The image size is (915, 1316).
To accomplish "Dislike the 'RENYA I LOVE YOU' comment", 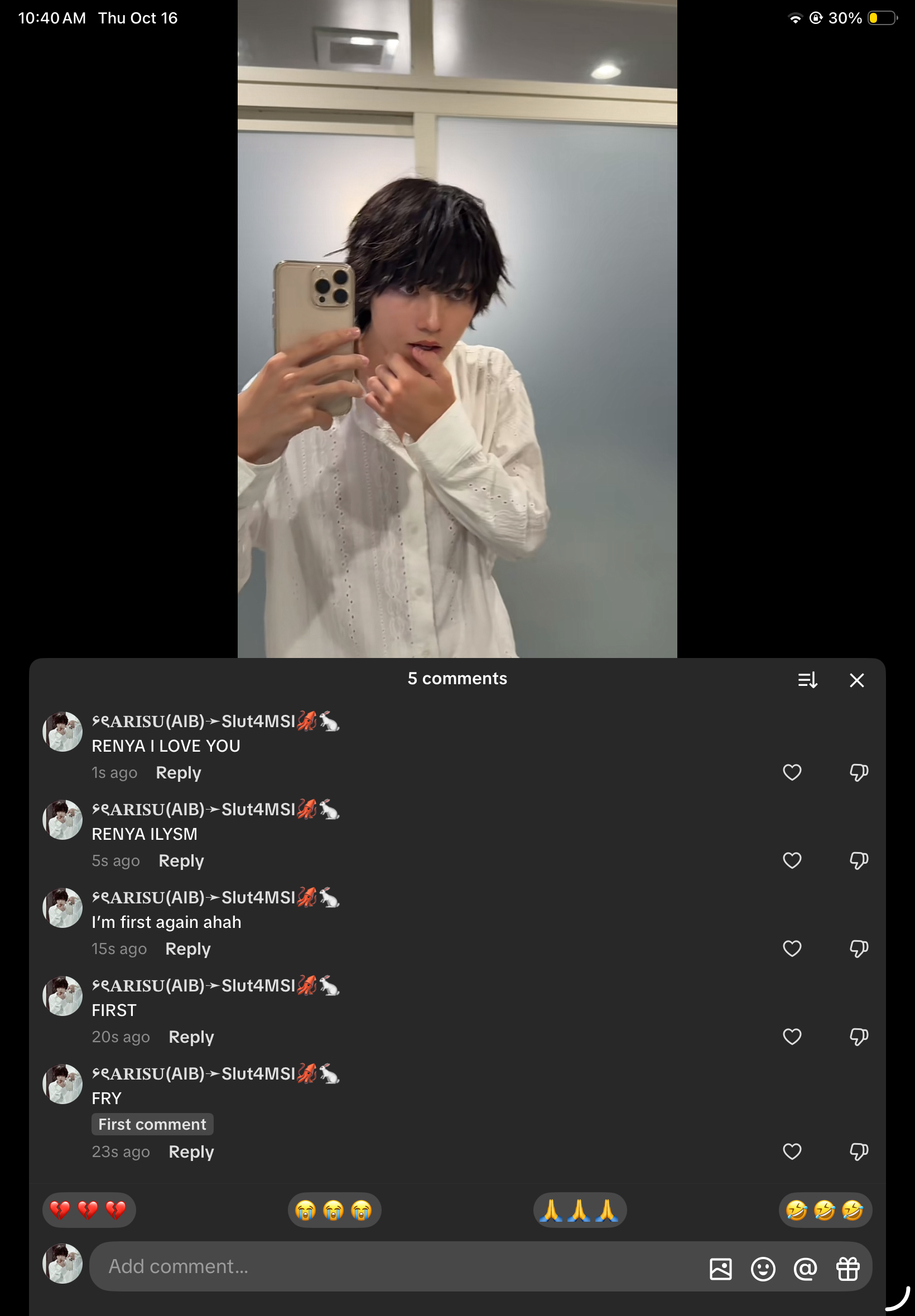I will click(858, 772).
